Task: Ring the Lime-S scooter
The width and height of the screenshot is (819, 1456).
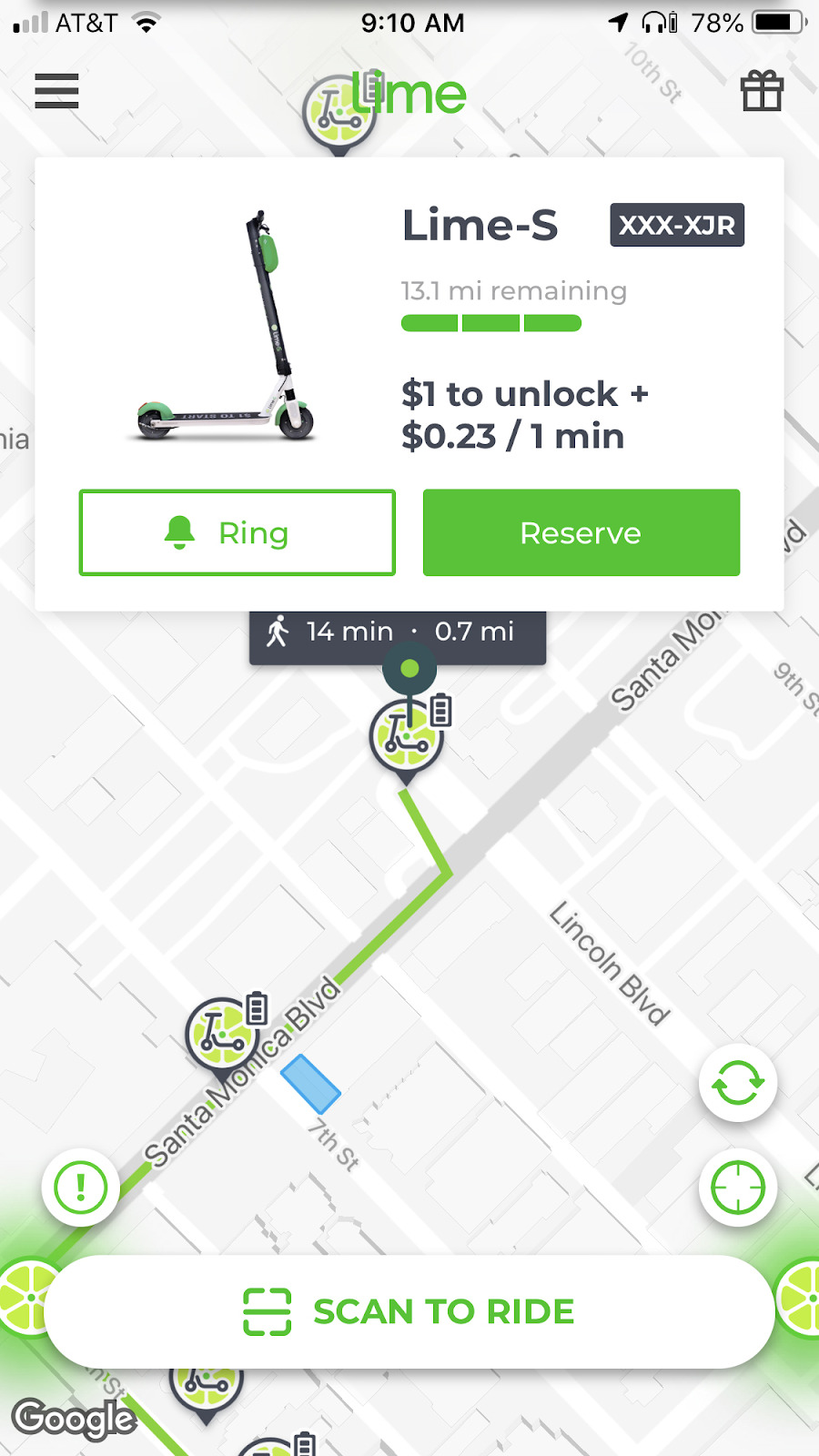Action: point(238,533)
